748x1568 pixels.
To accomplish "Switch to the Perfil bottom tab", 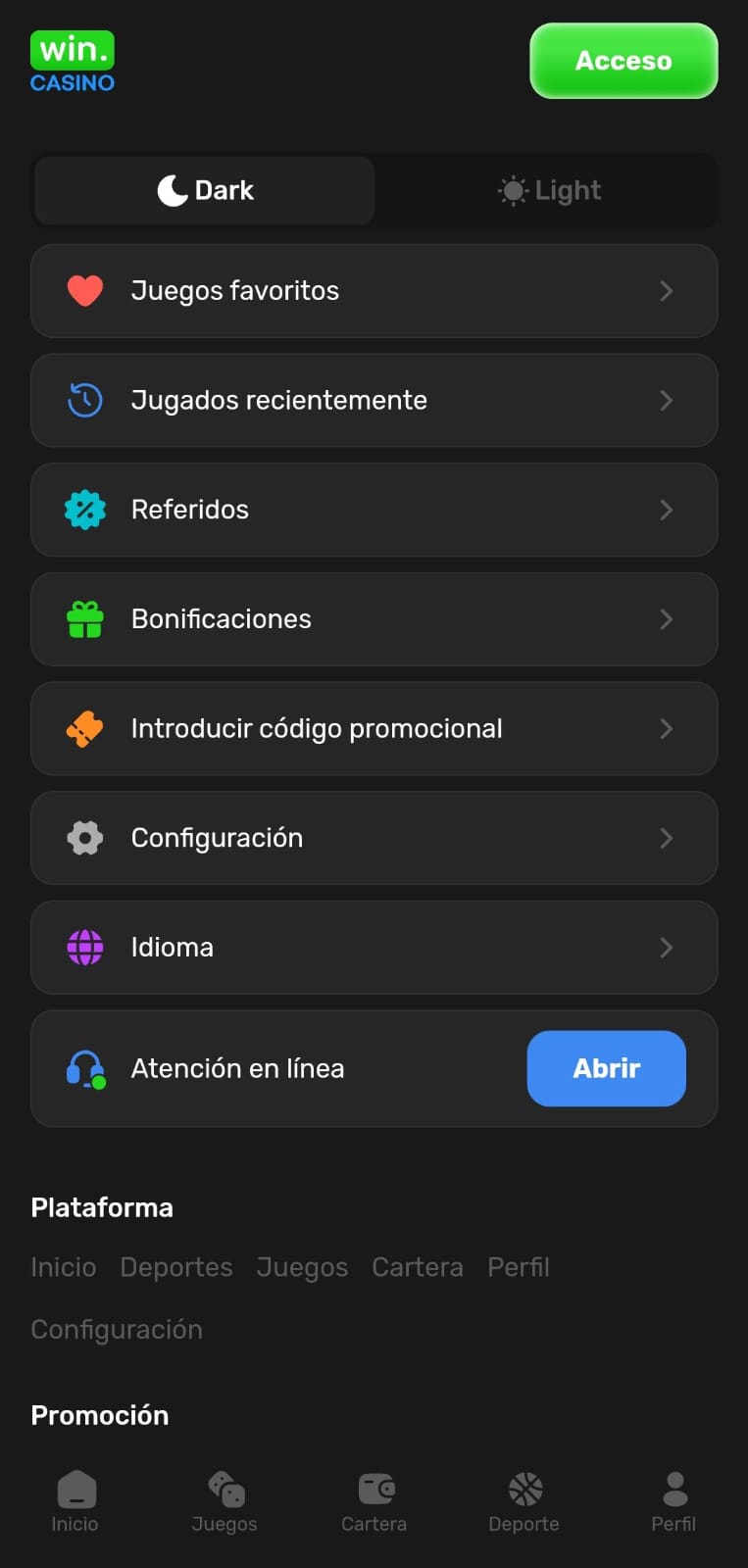I will click(x=673, y=1501).
